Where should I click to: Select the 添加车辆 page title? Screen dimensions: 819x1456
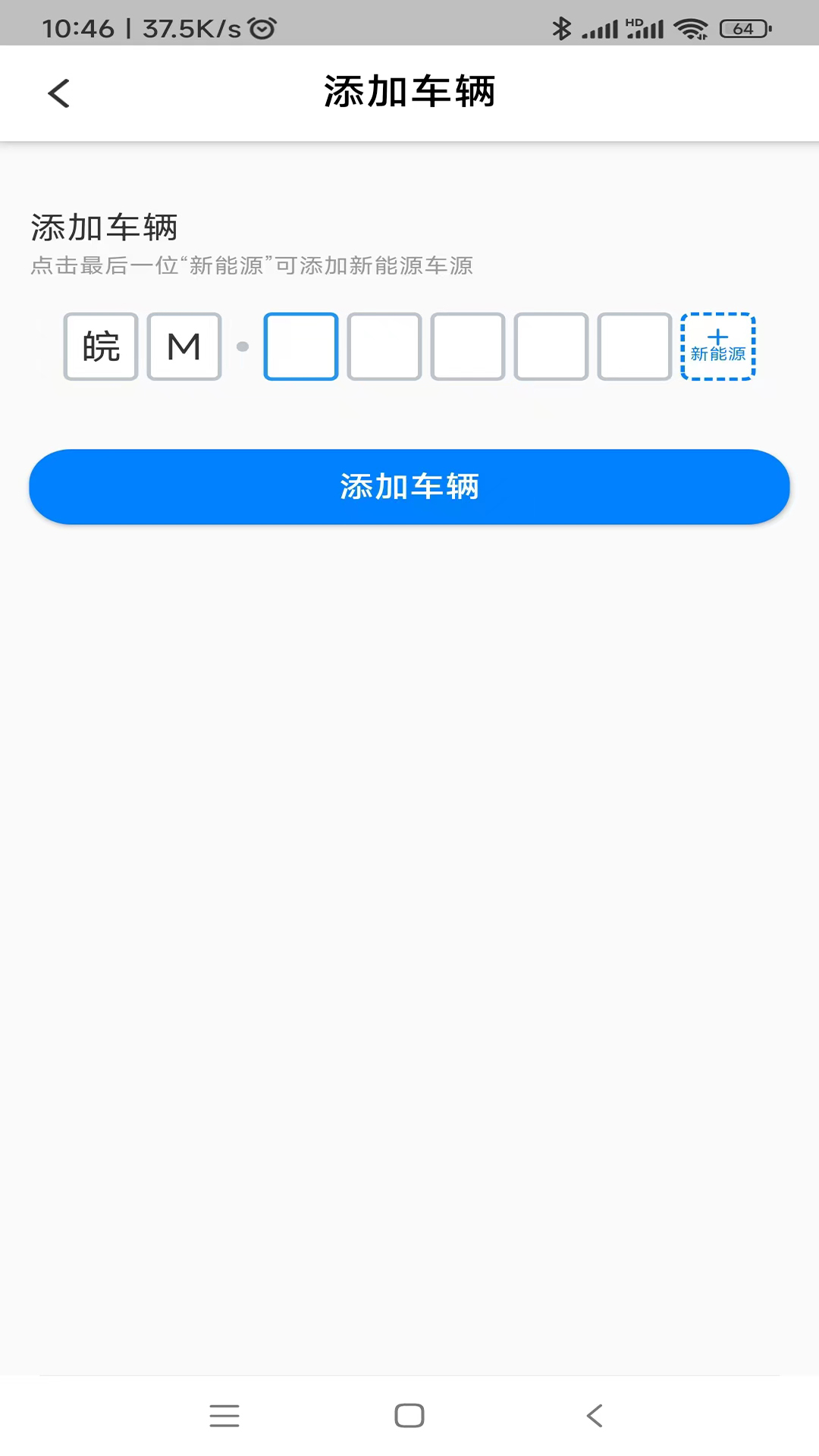(x=409, y=92)
